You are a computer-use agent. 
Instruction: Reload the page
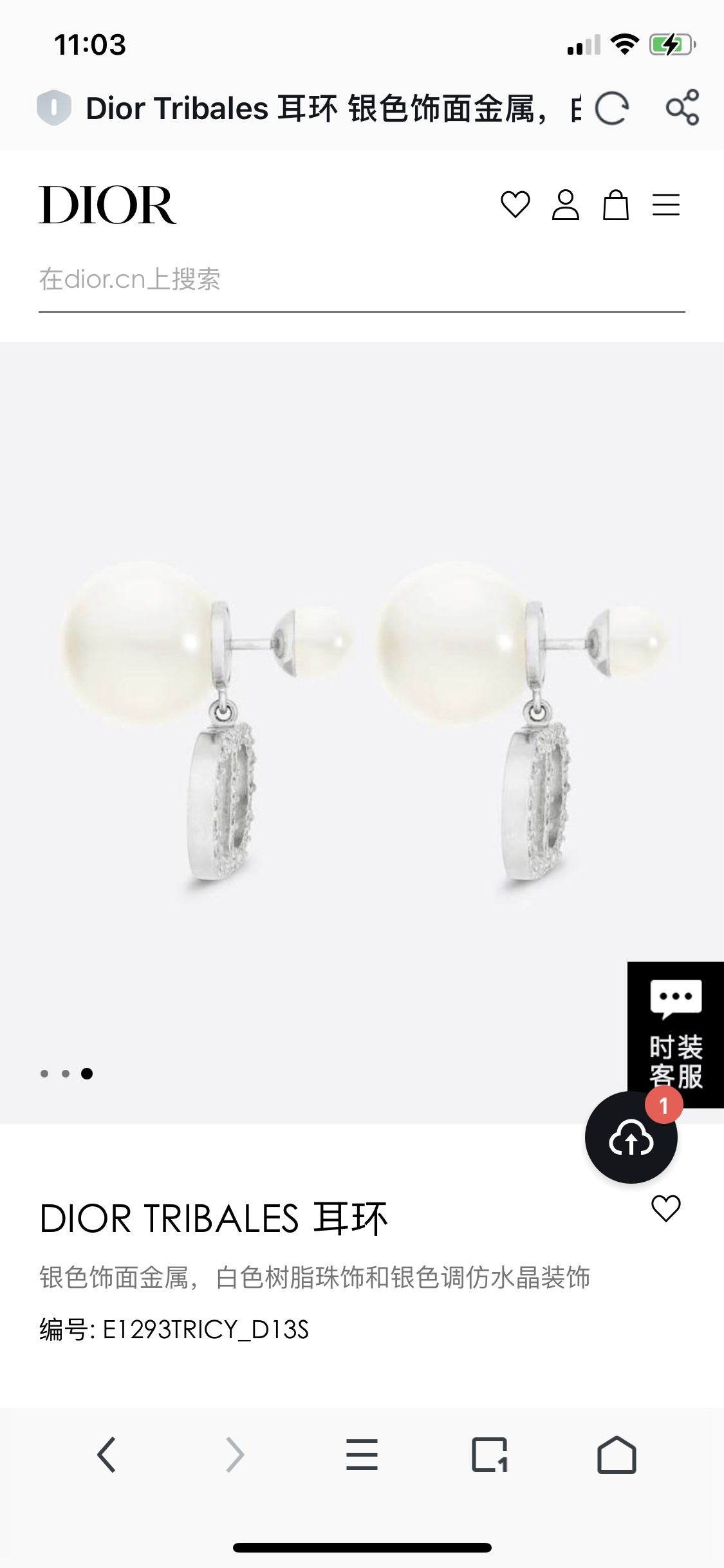click(611, 108)
